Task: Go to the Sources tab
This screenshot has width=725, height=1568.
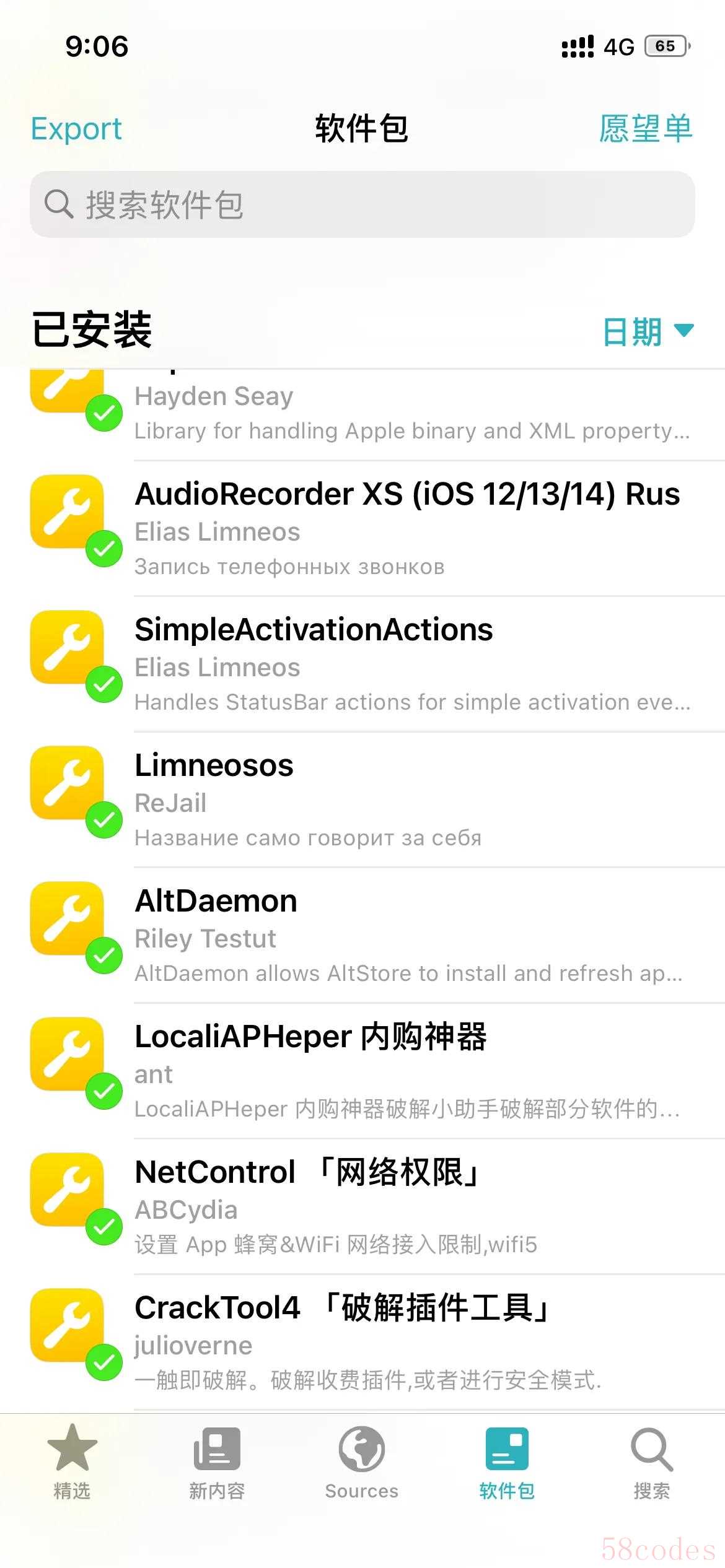Action: pyautogui.click(x=362, y=1461)
